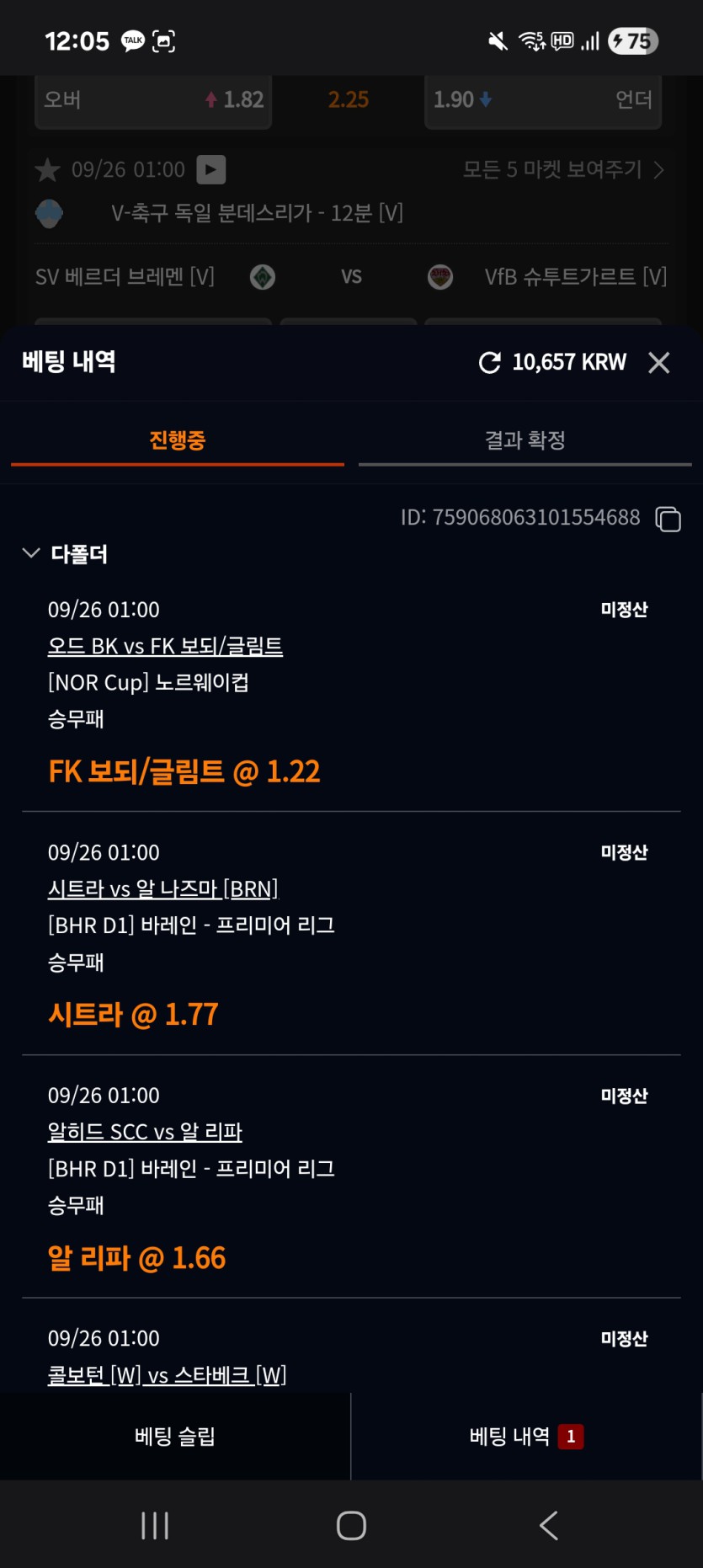703x1568 pixels.
Task: Open the 알히드 SCC vs 알 리파 match link
Action: 145,1132
